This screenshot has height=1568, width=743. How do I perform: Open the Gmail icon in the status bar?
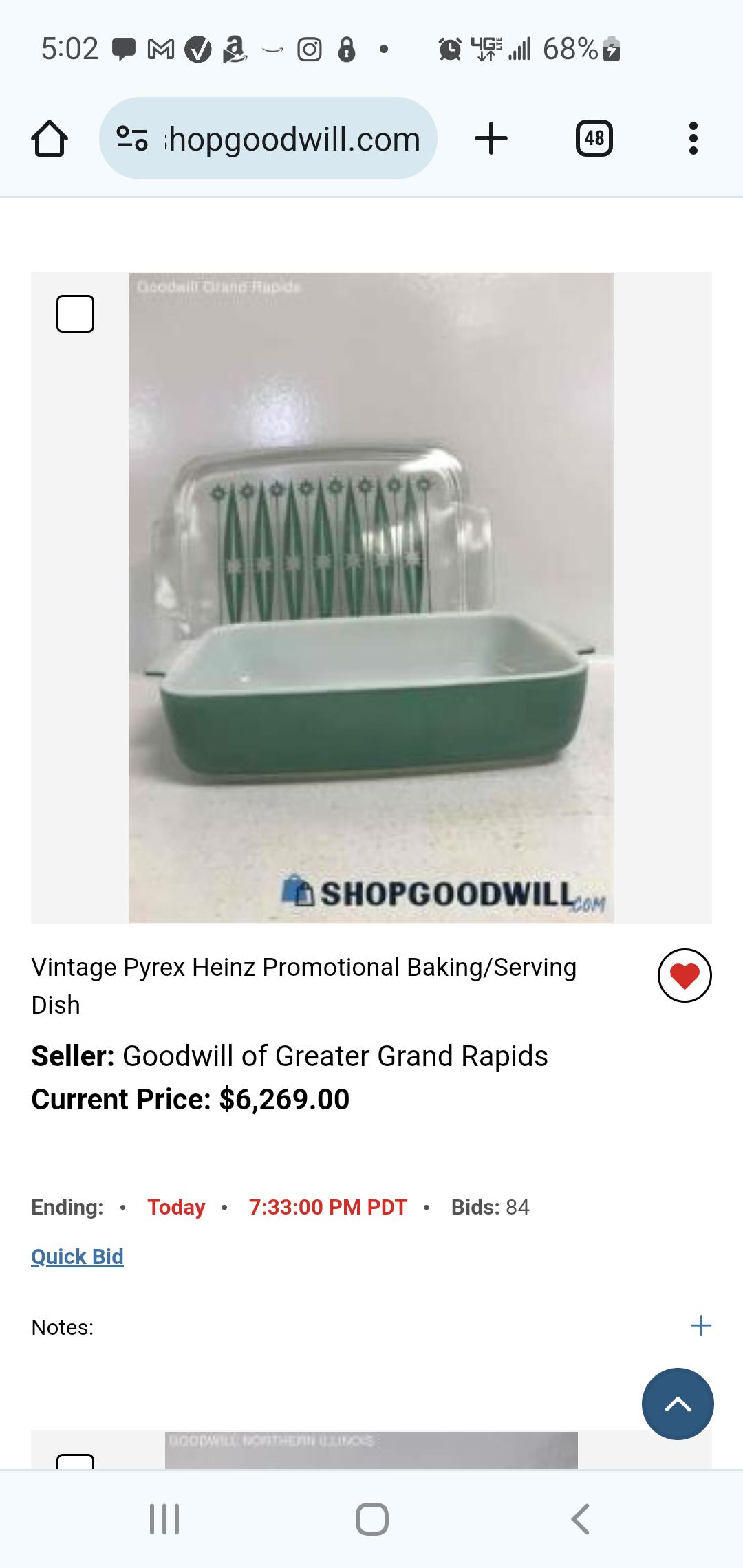[x=160, y=48]
